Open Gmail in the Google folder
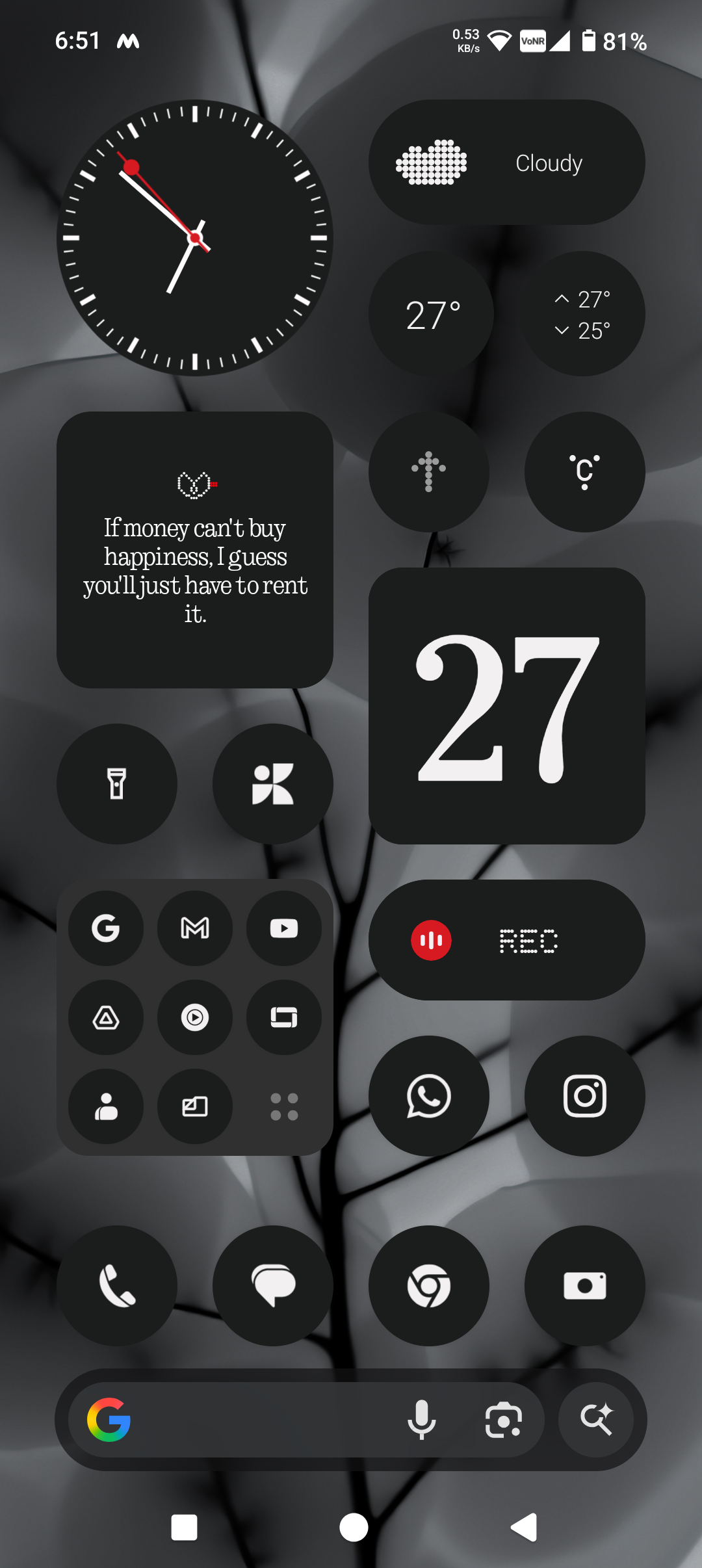The image size is (702, 1568). [x=195, y=928]
